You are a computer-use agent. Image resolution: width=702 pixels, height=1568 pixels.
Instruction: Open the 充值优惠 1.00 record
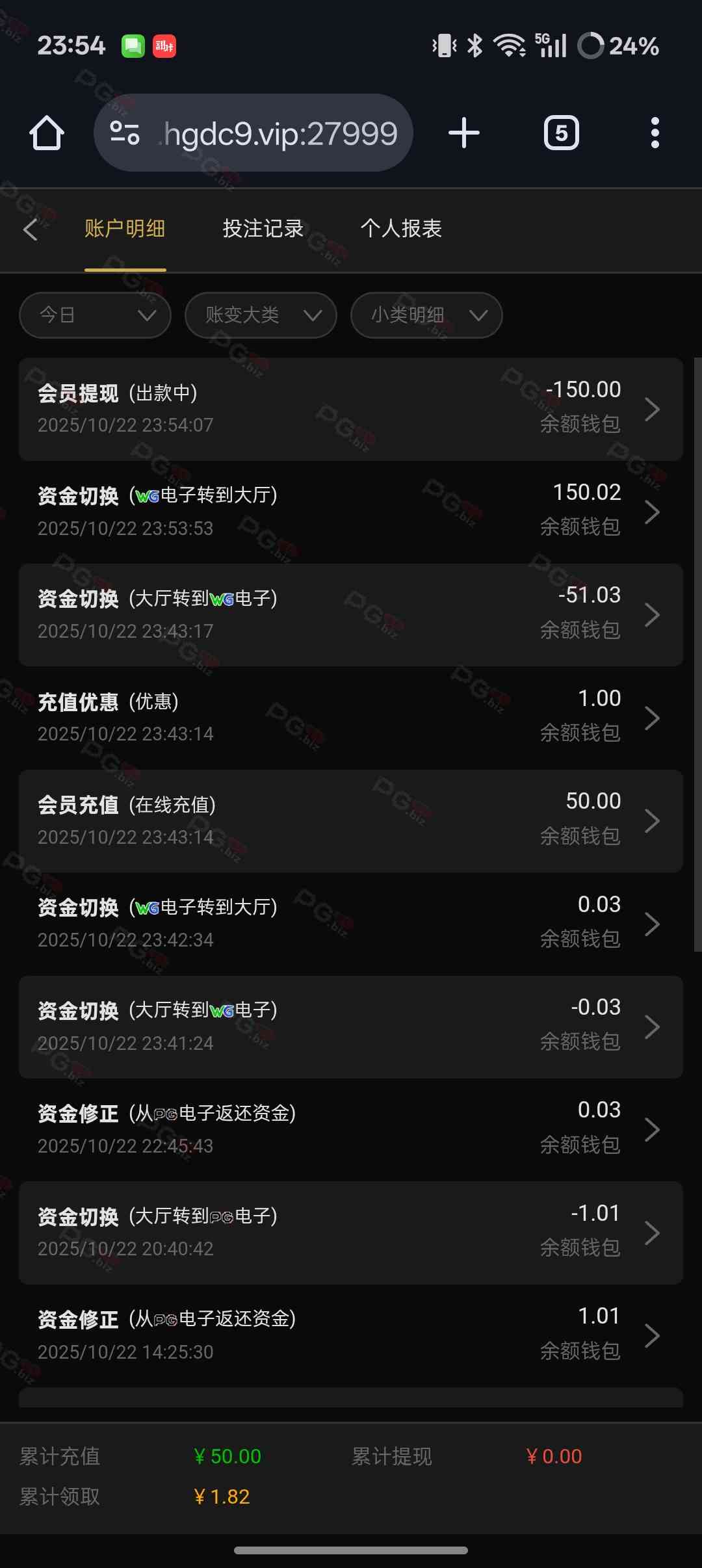tap(351, 718)
